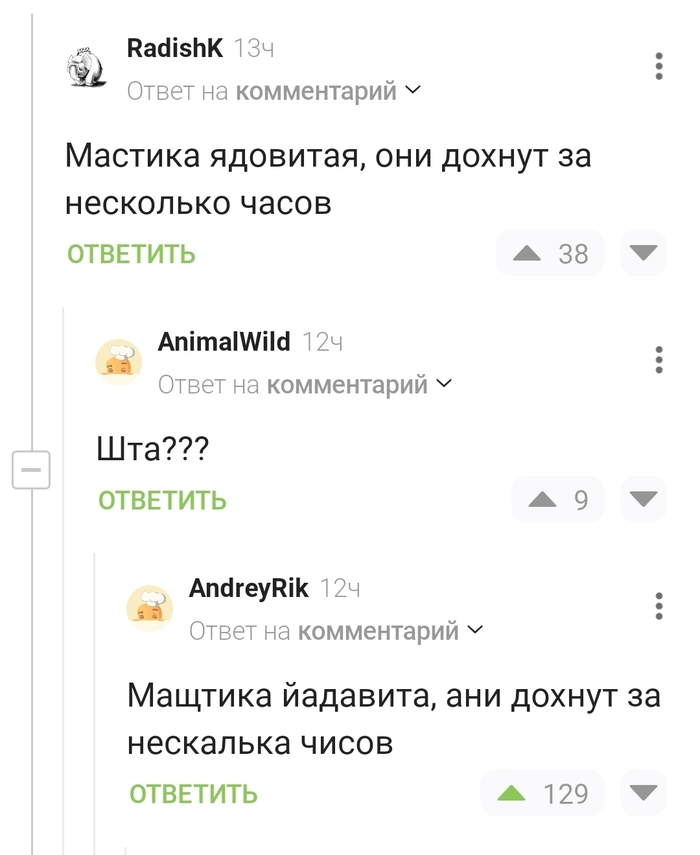700x855 pixels.
Task: Open overflow menu on AndreyRik's comment
Action: [658, 605]
